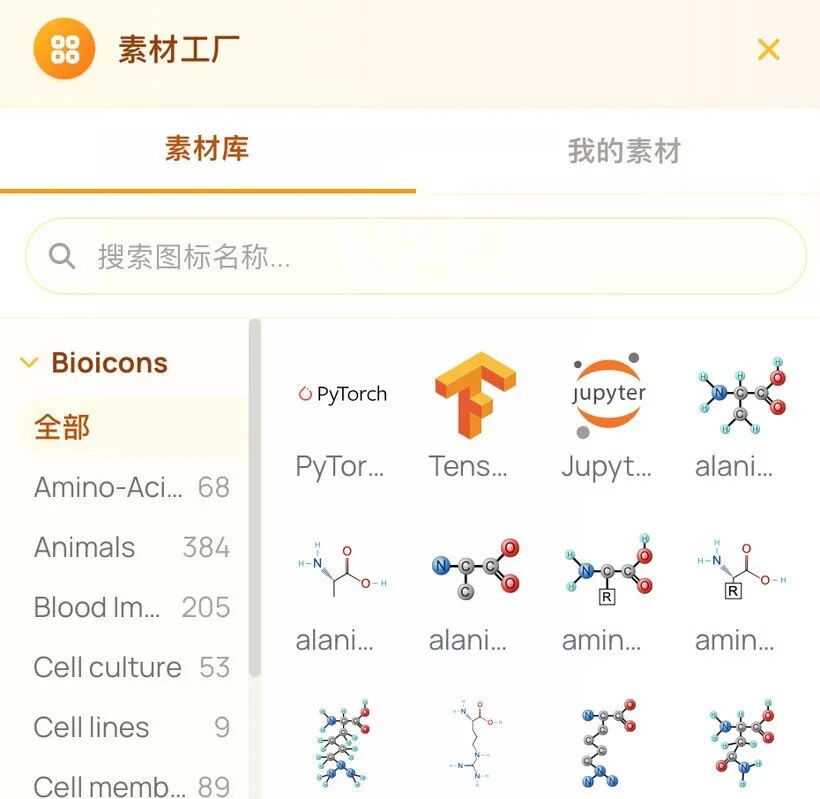Tap the icon name search field
The width and height of the screenshot is (820, 799).
tap(416, 256)
